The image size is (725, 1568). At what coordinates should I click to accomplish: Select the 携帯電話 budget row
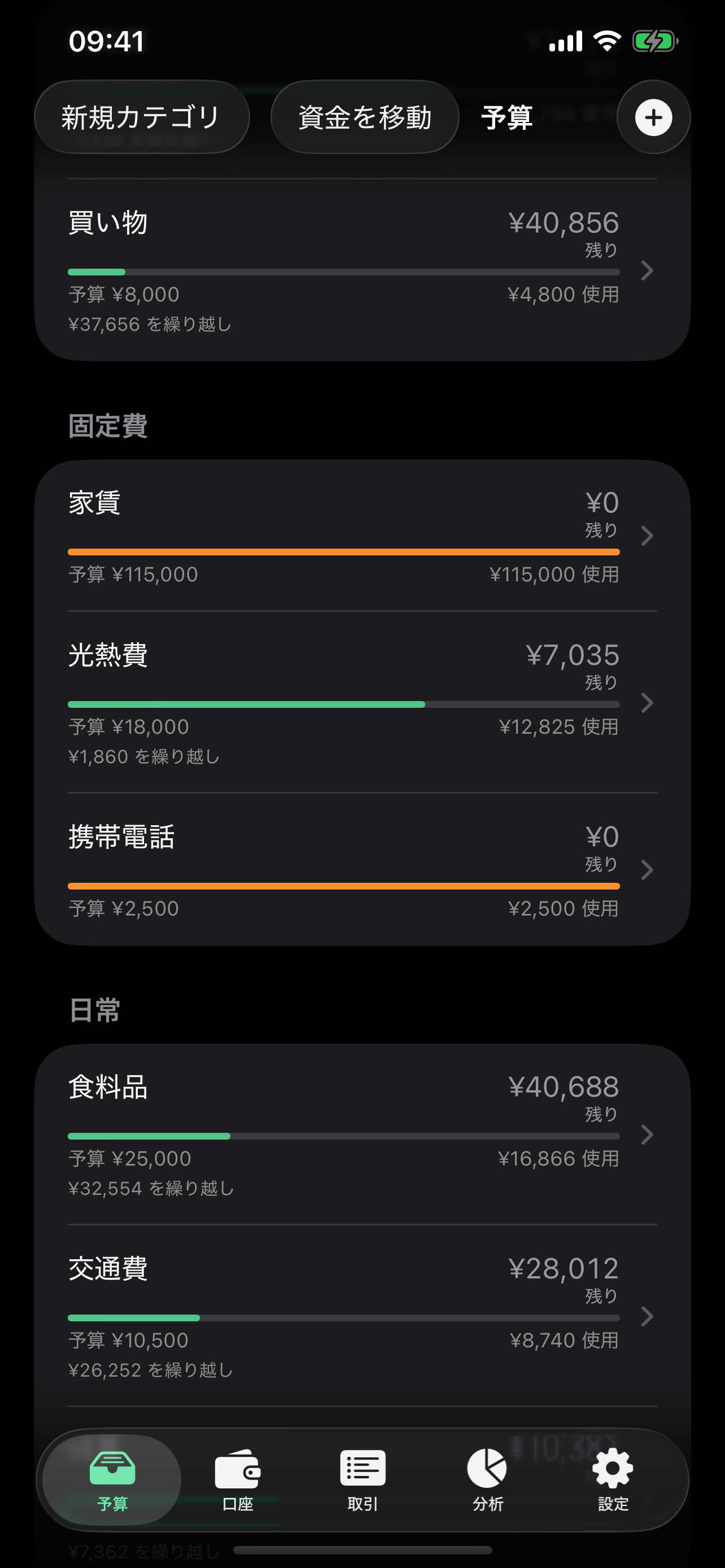tap(362, 869)
